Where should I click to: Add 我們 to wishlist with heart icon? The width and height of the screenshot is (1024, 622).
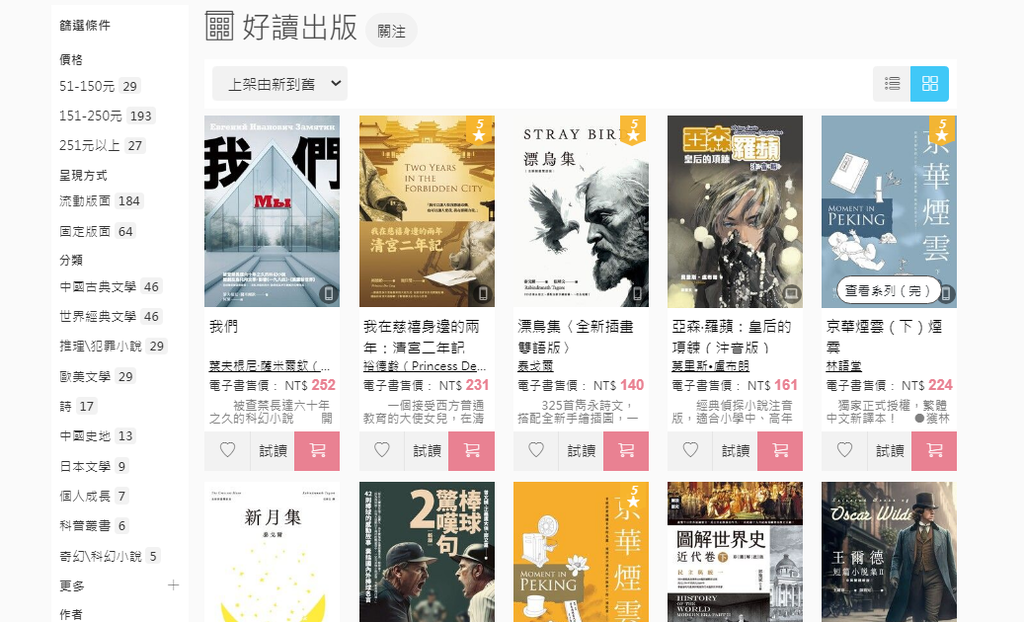(227, 451)
